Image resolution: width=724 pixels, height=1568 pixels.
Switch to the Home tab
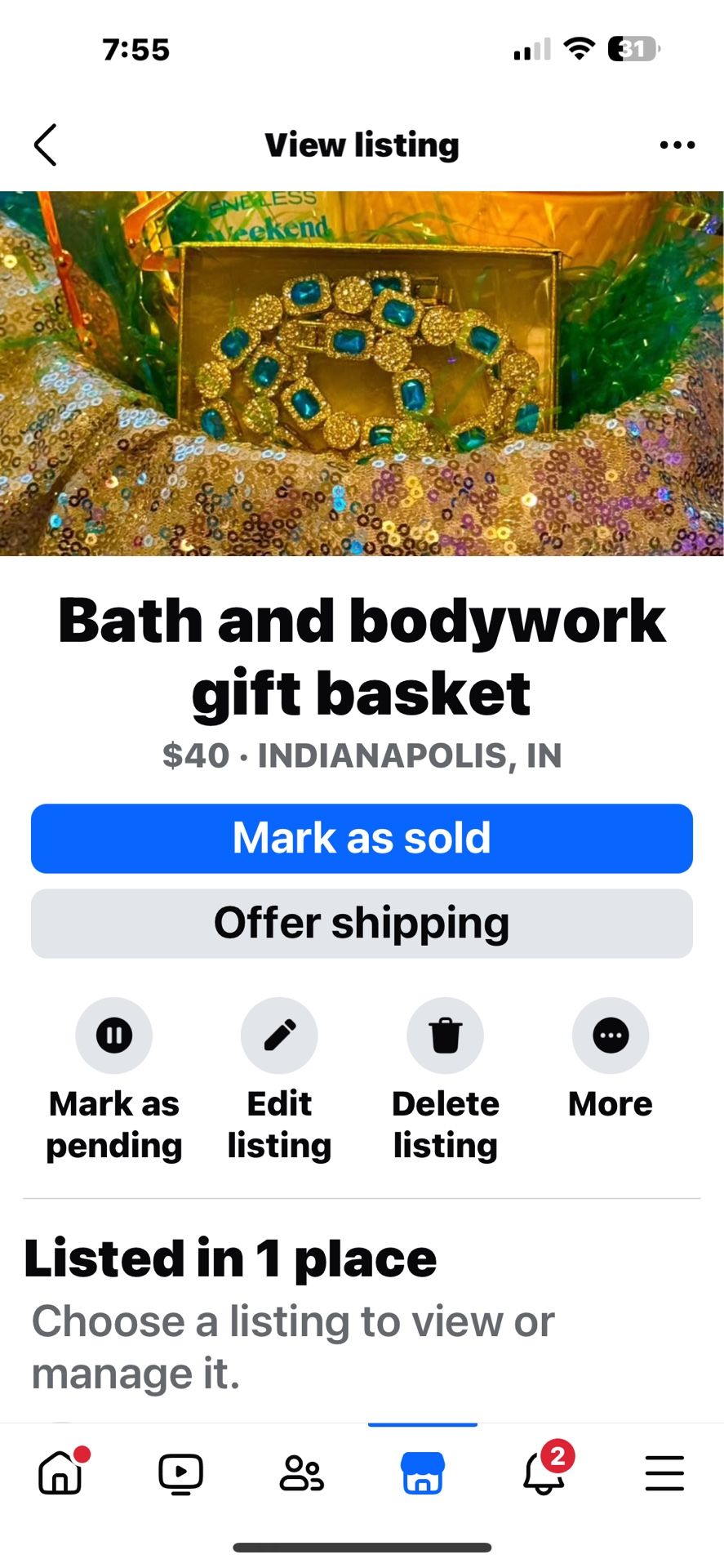click(x=60, y=1473)
